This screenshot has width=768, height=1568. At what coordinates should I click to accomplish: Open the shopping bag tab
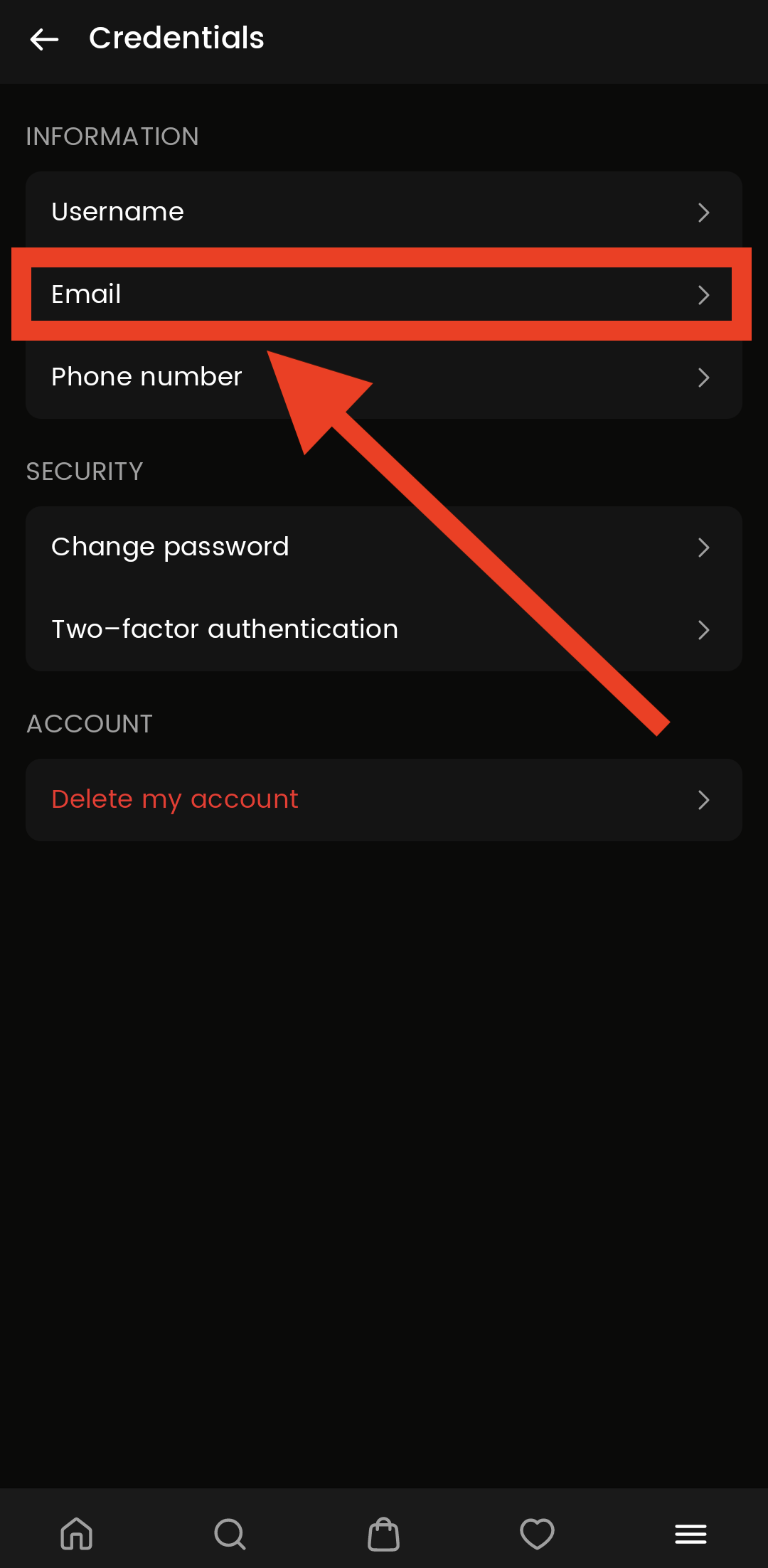pos(383,1533)
